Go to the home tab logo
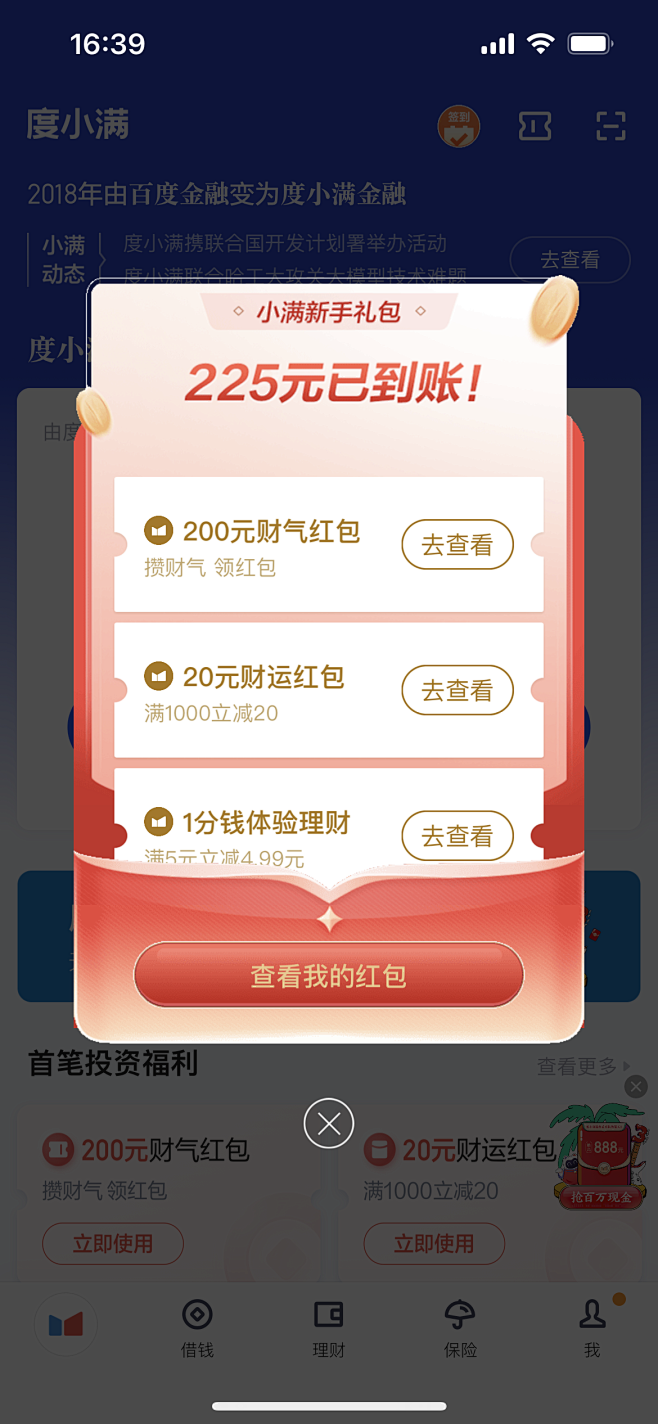This screenshot has width=658, height=1424. coord(66,1325)
